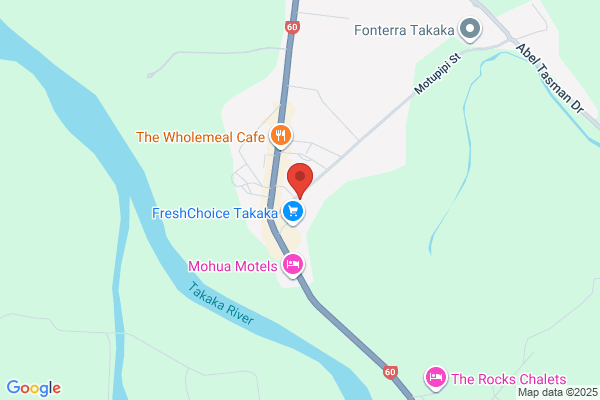Open the FreshChoice Takaka store marker
This screenshot has height=400, width=600.
click(x=293, y=212)
